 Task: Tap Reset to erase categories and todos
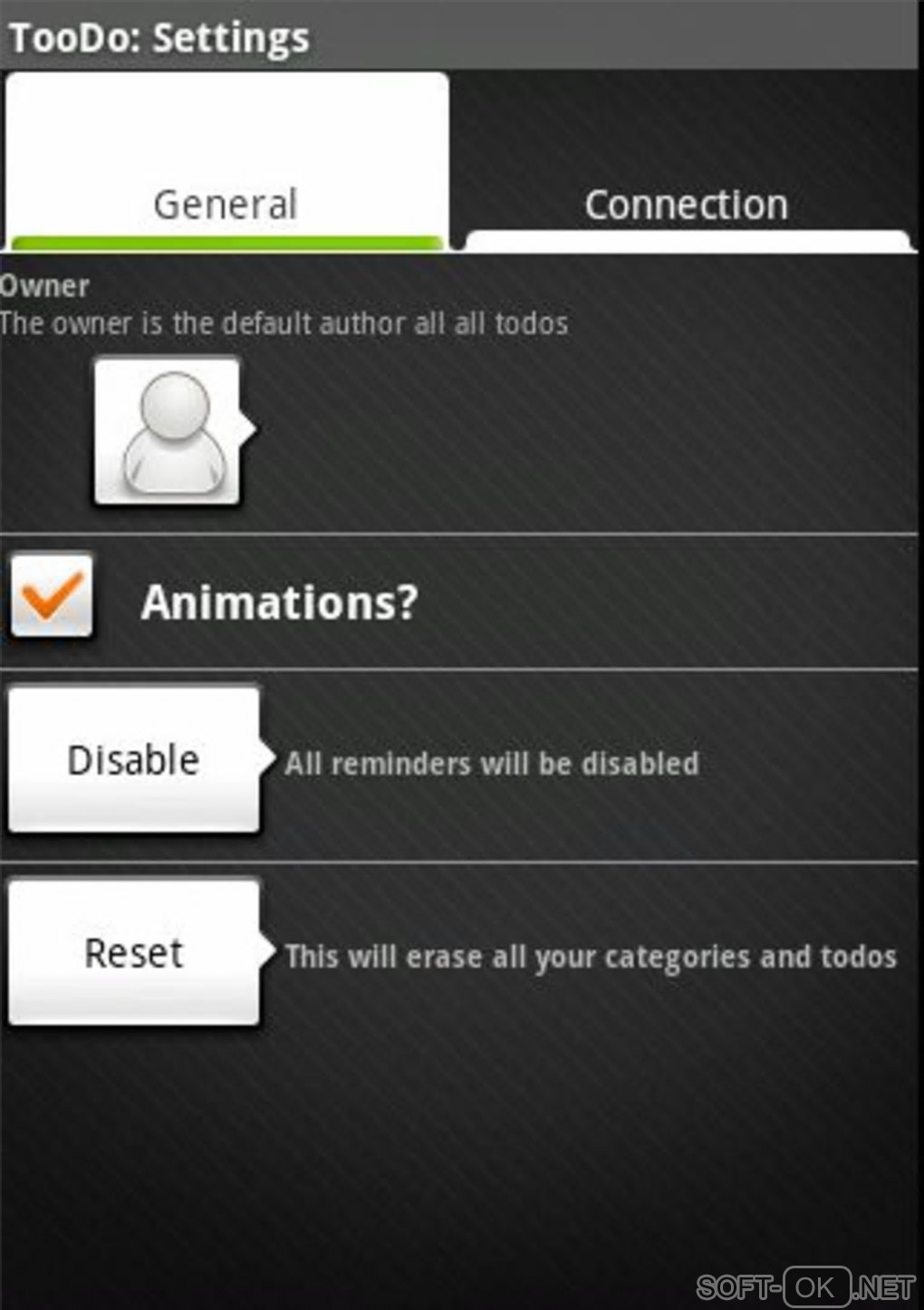pyautogui.click(x=134, y=952)
